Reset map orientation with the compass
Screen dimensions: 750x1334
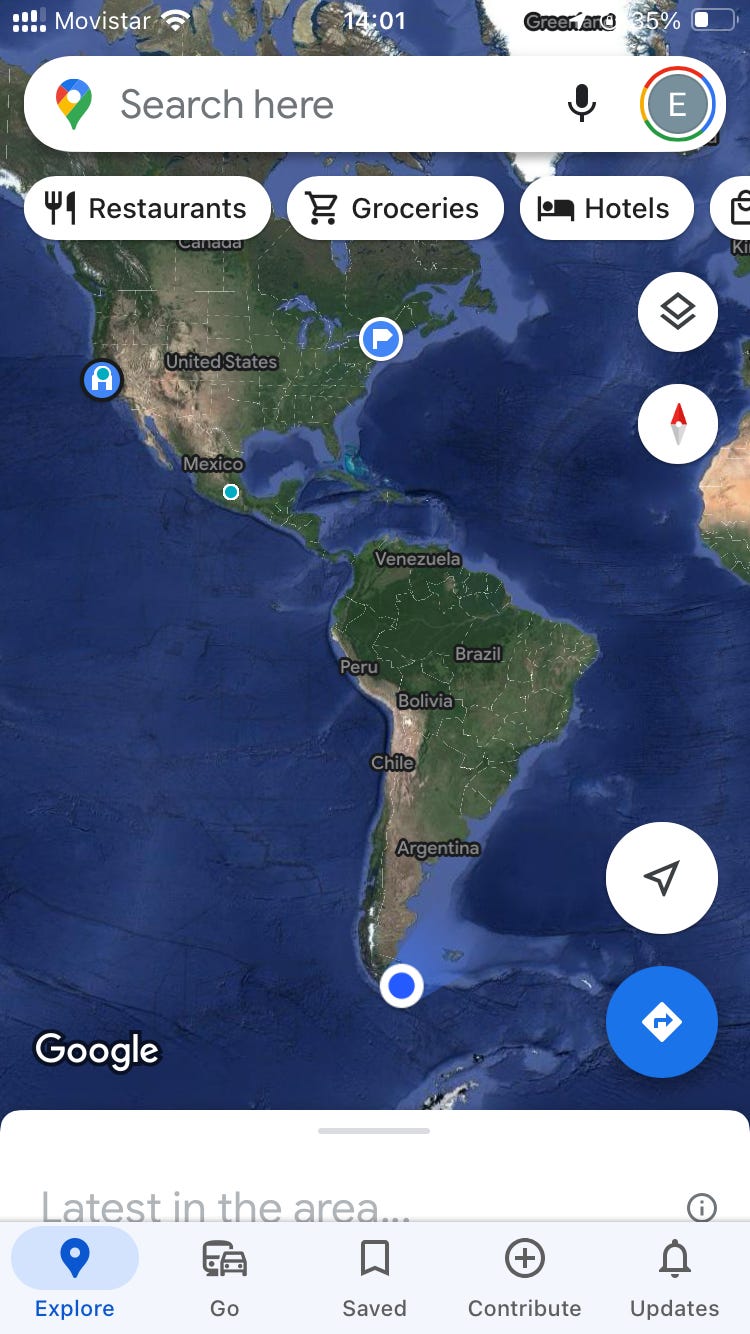tap(677, 424)
